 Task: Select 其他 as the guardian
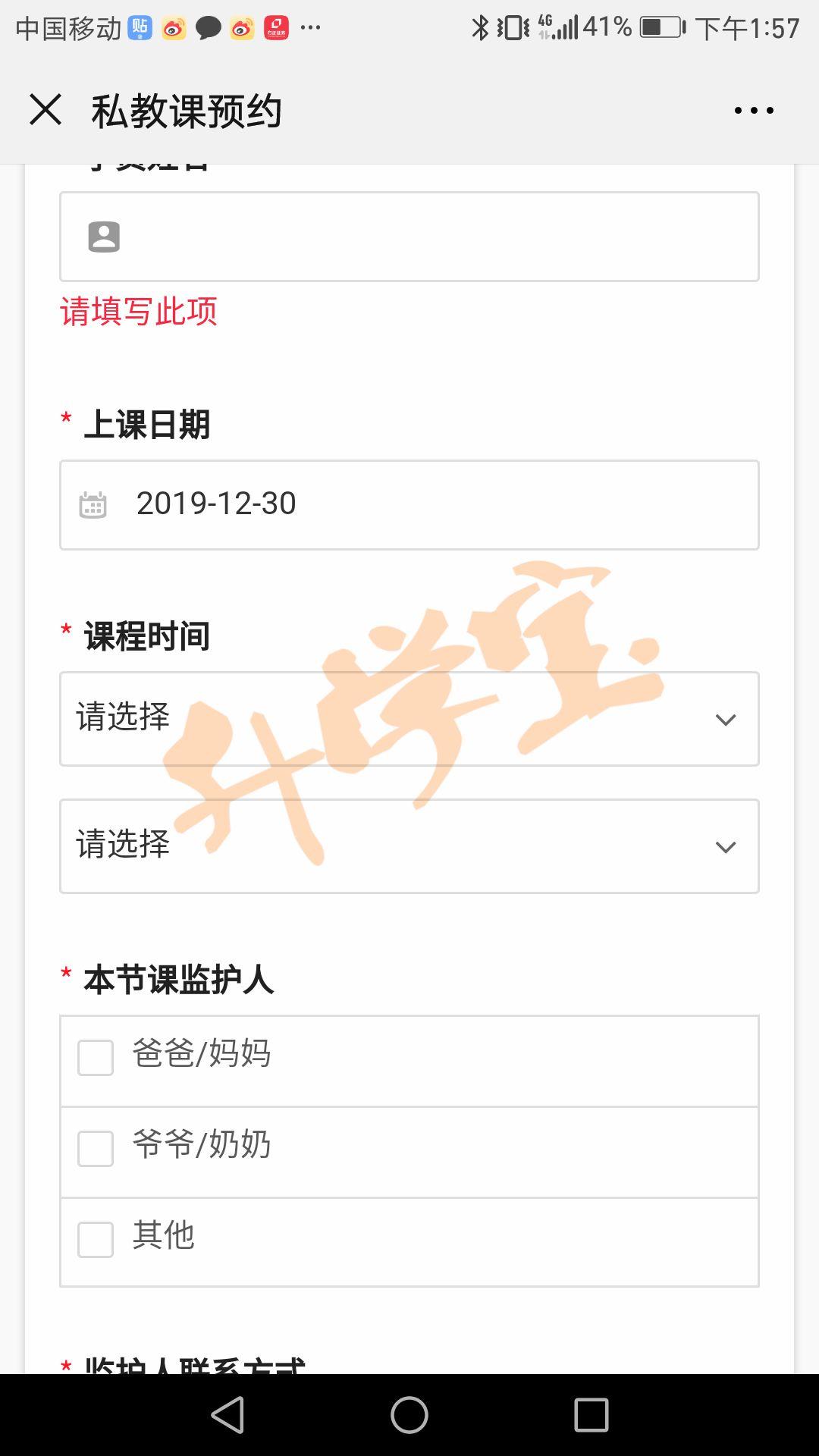tap(96, 1239)
